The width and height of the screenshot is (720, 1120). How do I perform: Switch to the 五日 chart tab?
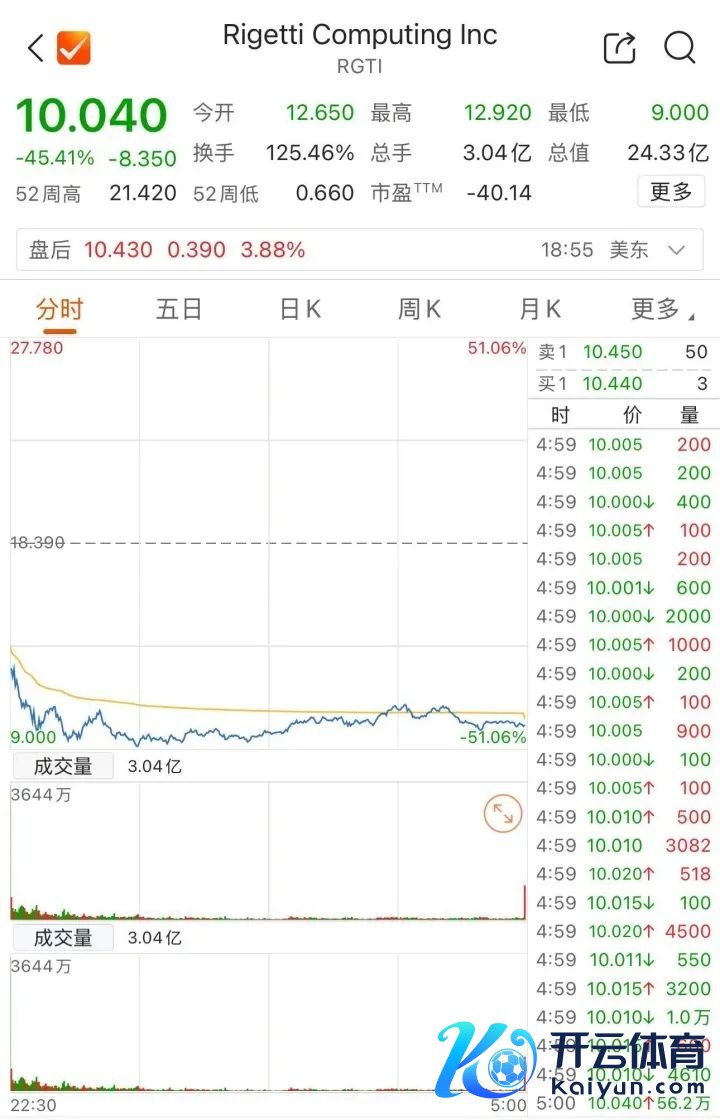pos(179,309)
